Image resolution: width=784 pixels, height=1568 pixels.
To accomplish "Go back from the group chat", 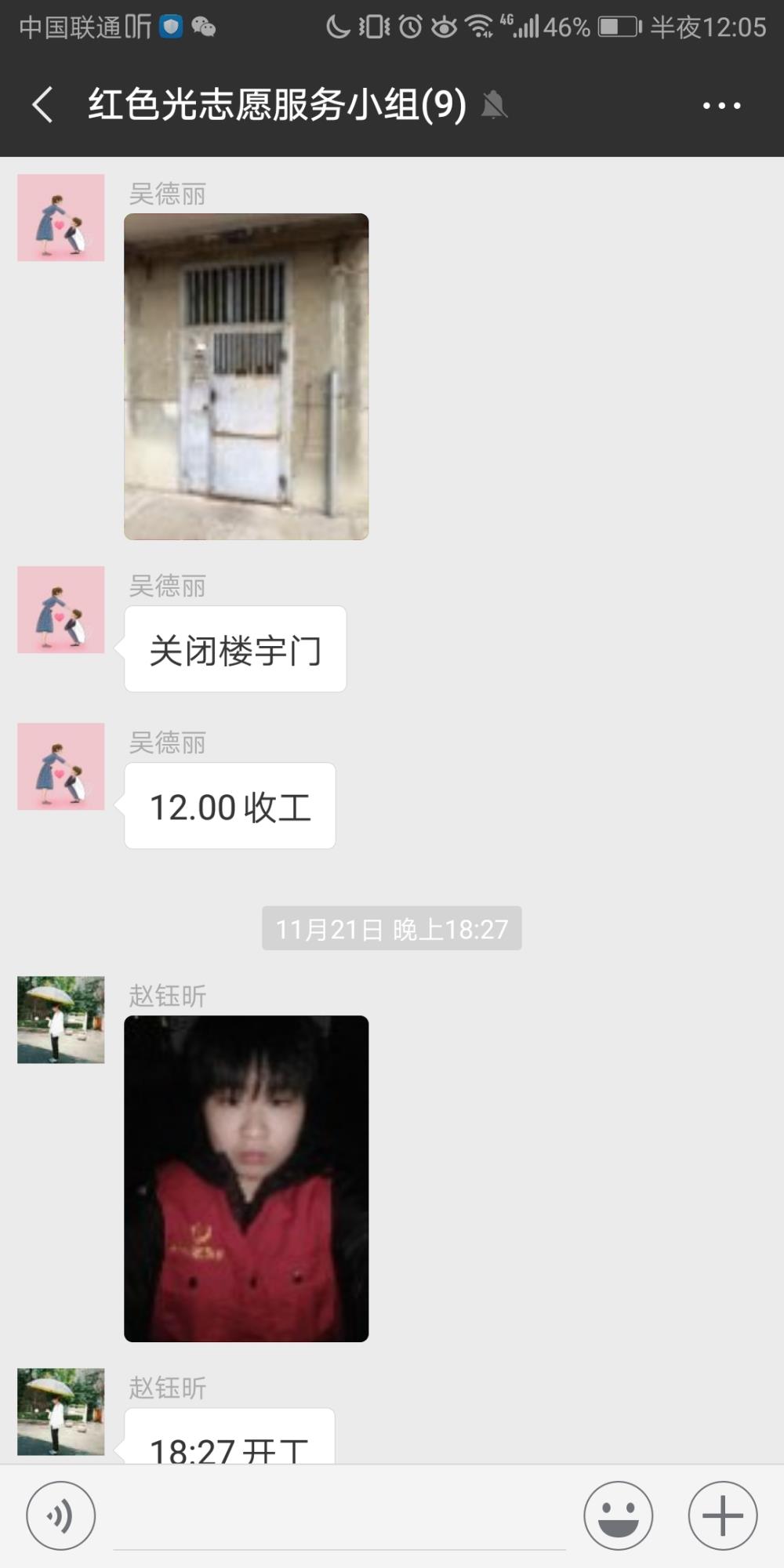I will (x=42, y=105).
